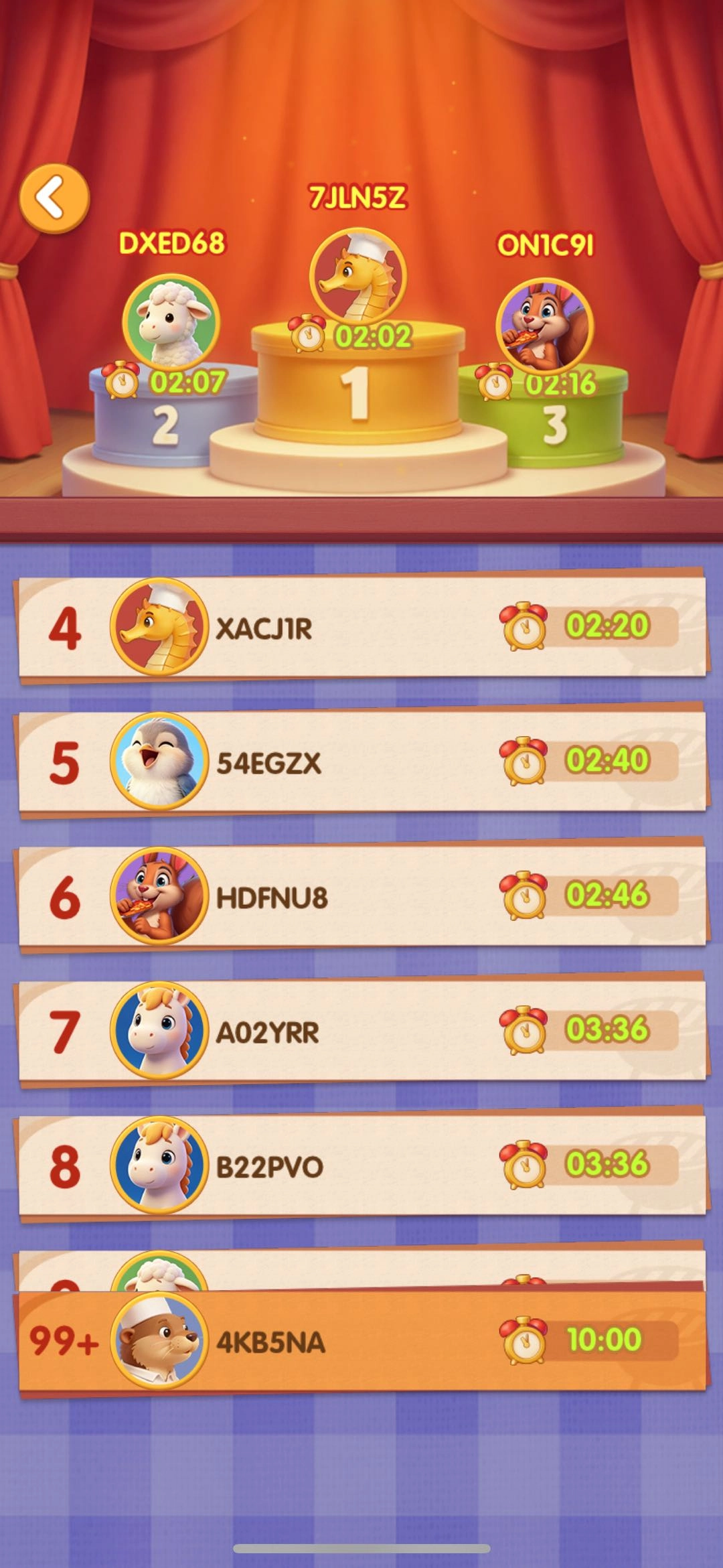This screenshot has height=1568, width=723.
Task: View my own rank row 4KB5NA
Action: point(361,1342)
